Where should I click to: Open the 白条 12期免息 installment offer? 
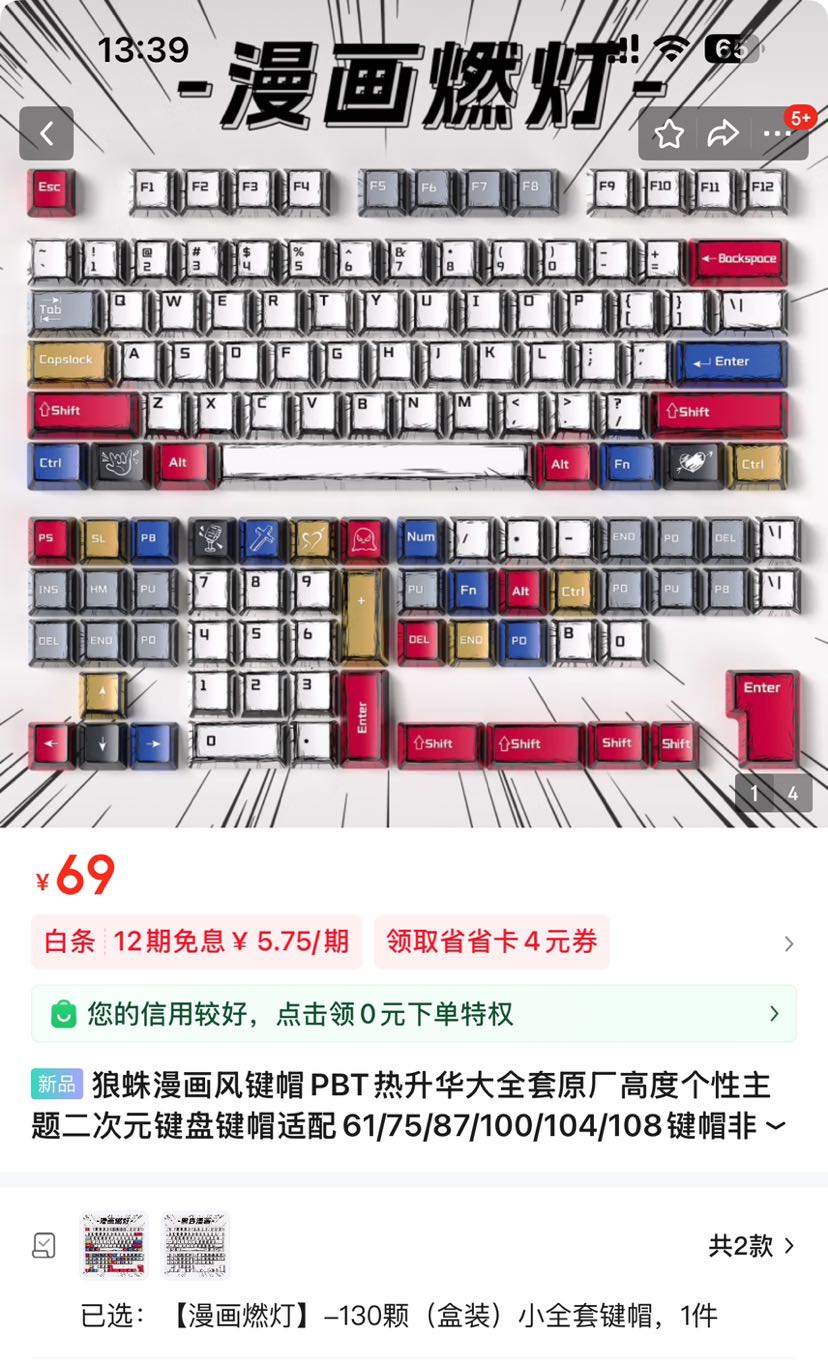point(197,942)
